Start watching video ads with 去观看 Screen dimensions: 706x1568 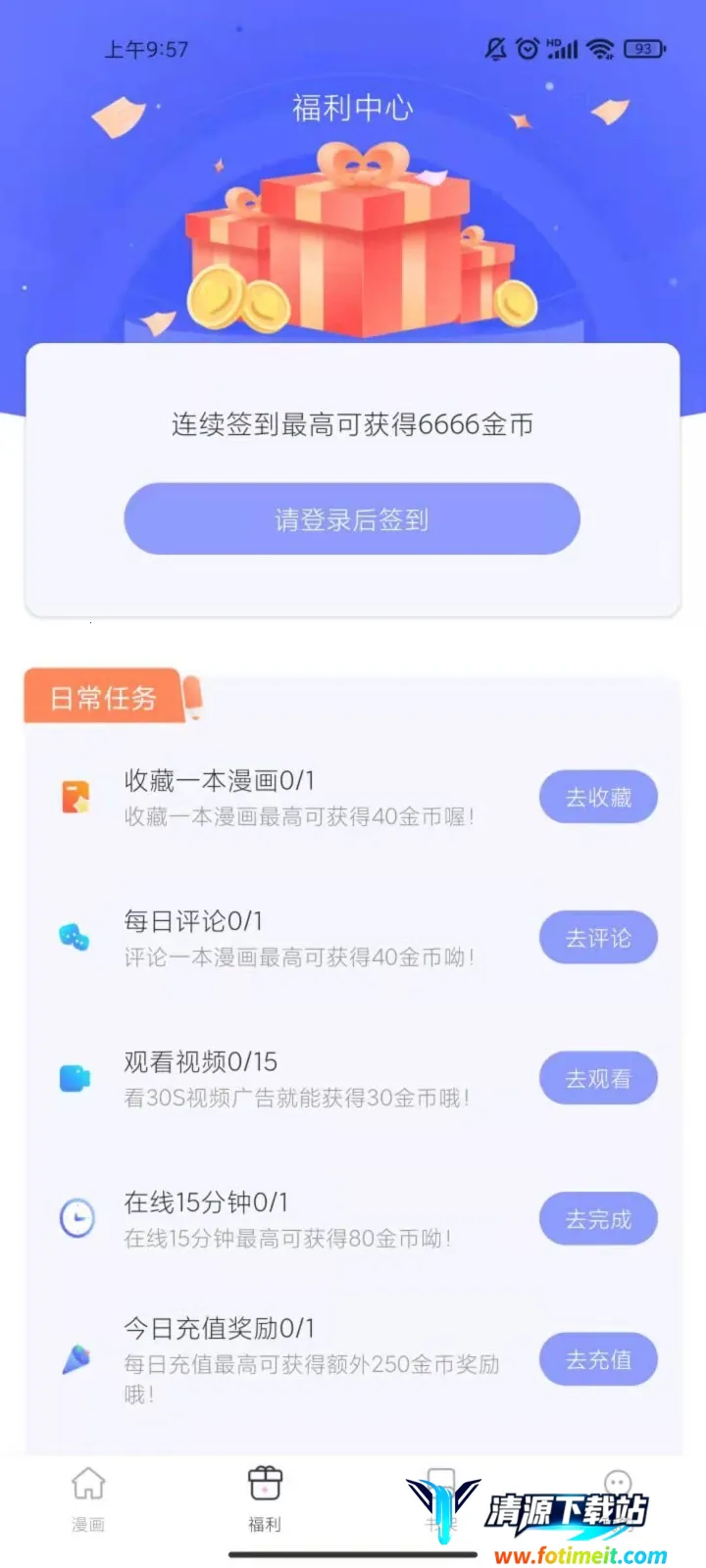[x=598, y=1079]
